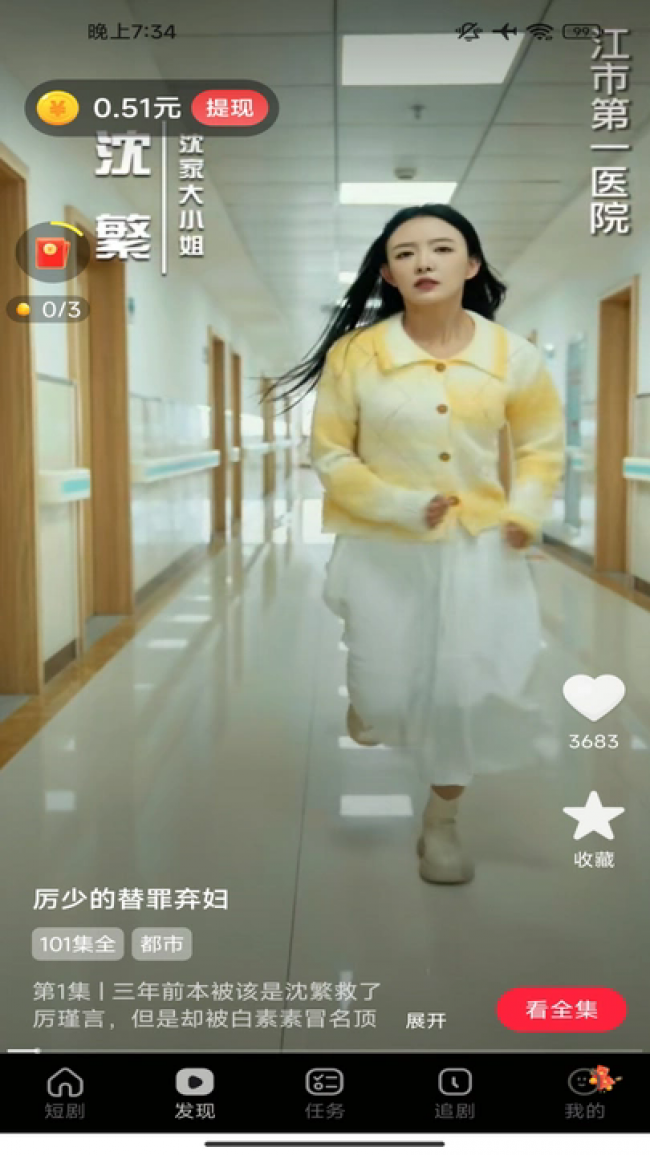Screen dimensions: 650x1155
Task: Open the 我的 profile tab
Action: point(585,1093)
